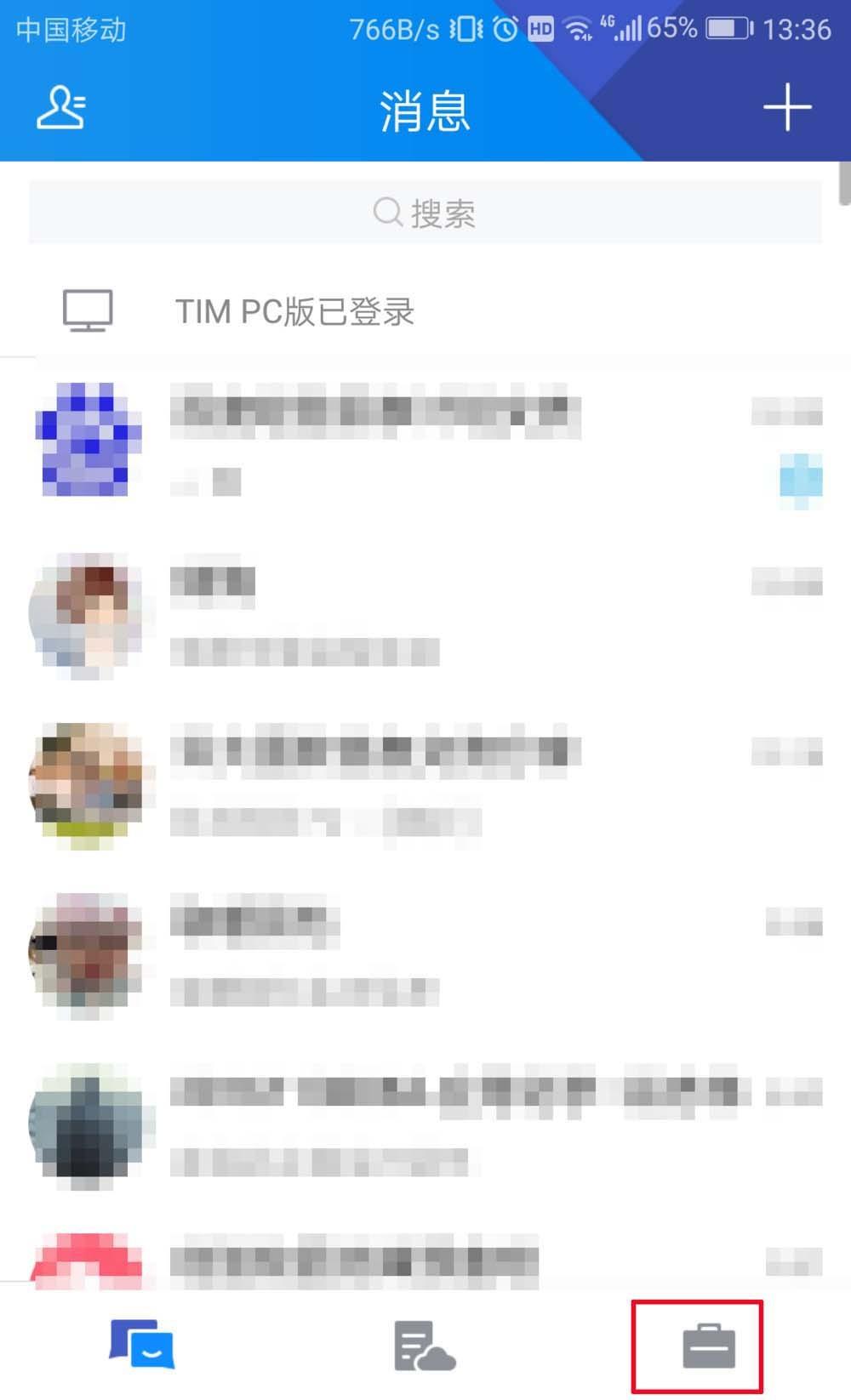
Task: Tap the alarm clock icon in status bar
Action: (x=502, y=26)
